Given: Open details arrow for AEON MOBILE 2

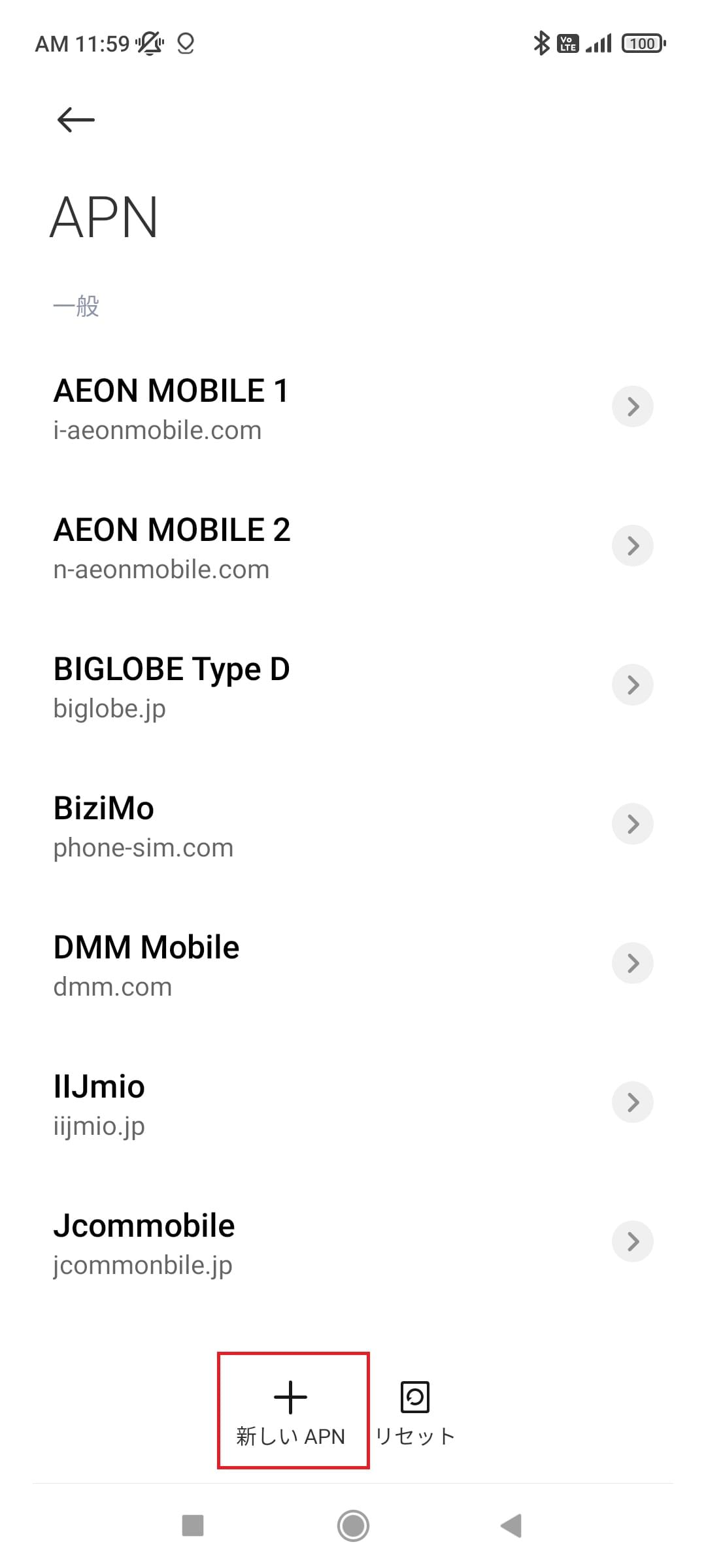Looking at the screenshot, I should 632,546.
